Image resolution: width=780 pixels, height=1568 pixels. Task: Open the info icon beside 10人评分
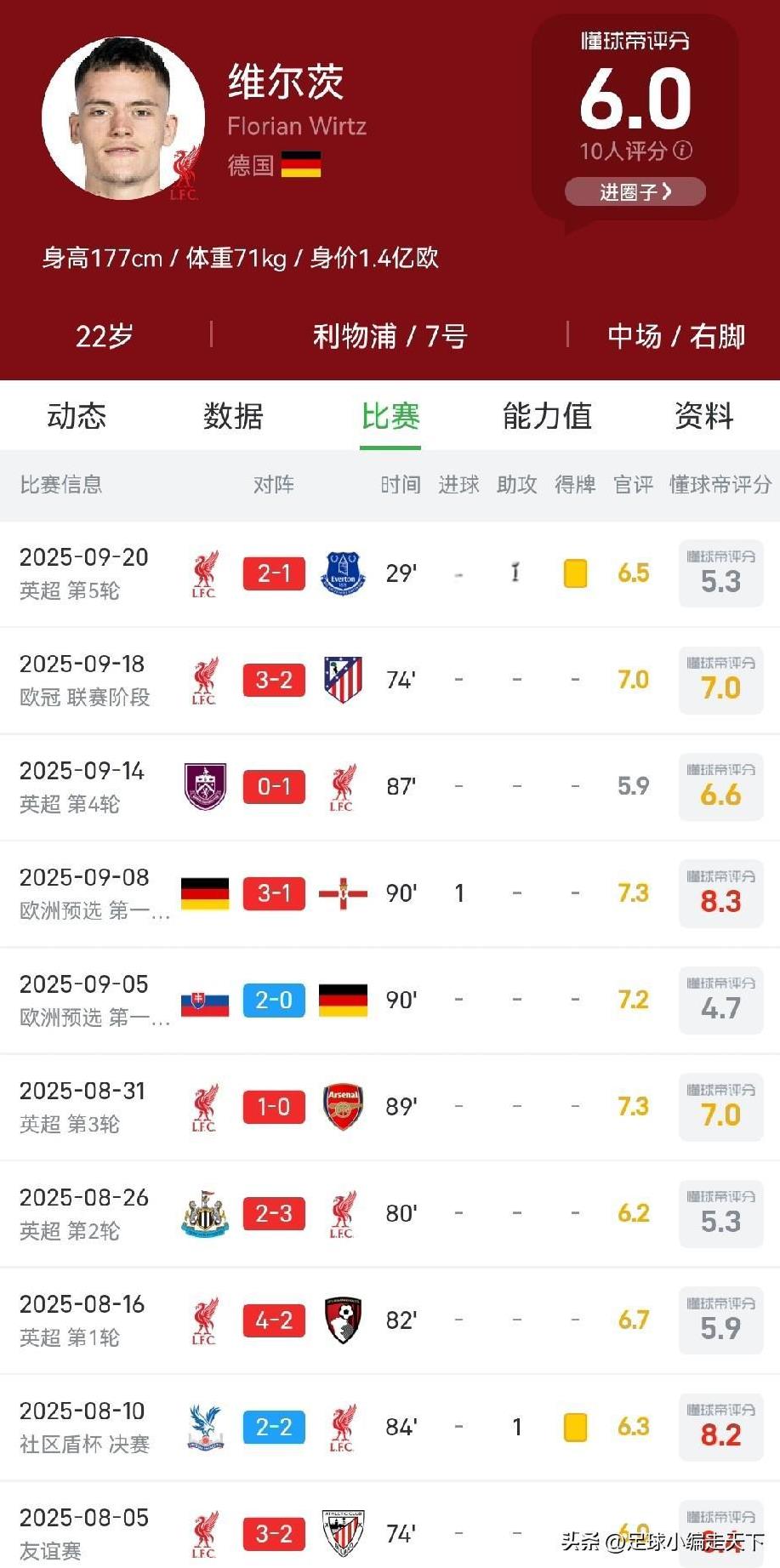pyautogui.click(x=683, y=151)
